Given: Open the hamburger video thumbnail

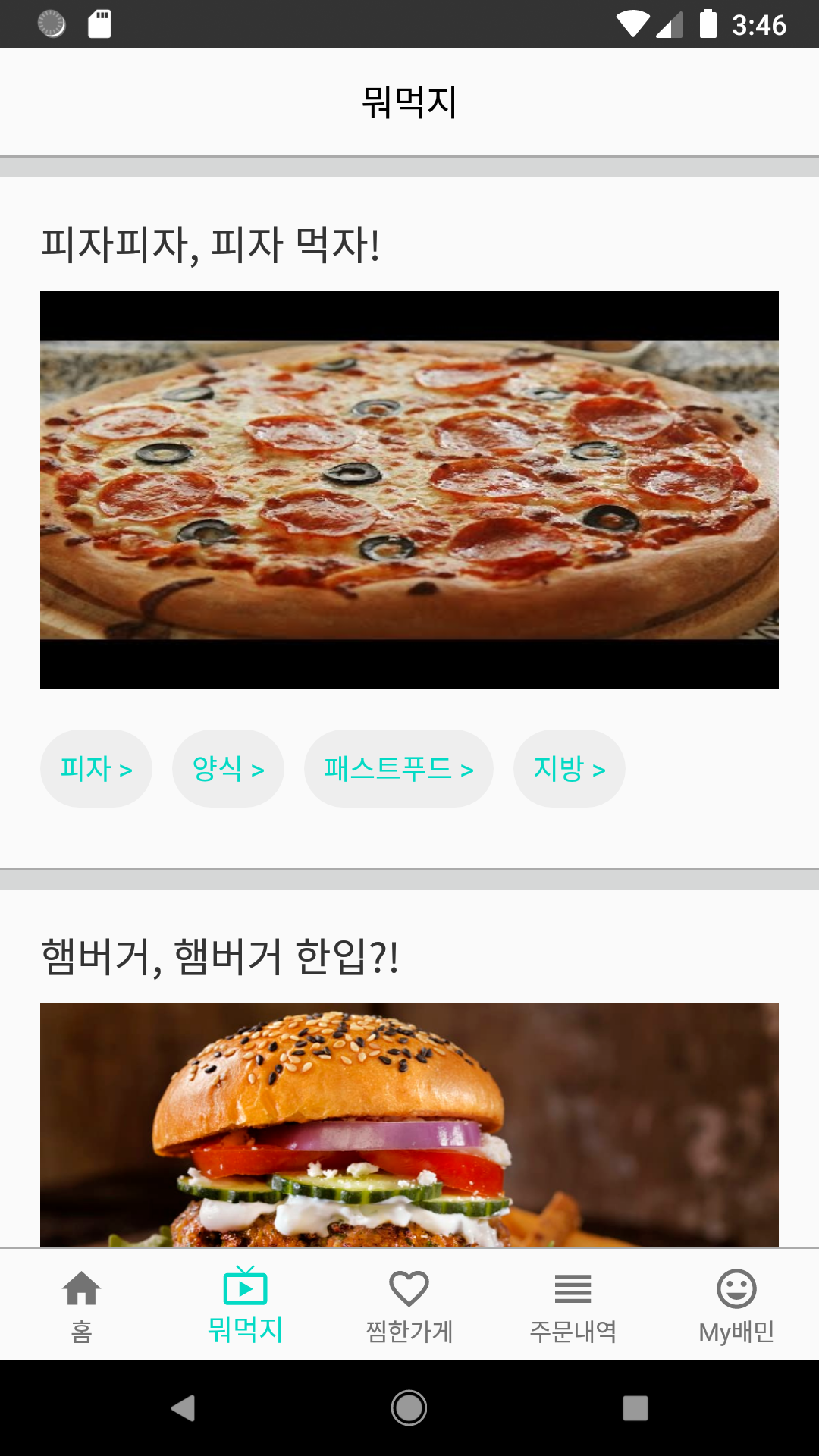Looking at the screenshot, I should tap(409, 1124).
